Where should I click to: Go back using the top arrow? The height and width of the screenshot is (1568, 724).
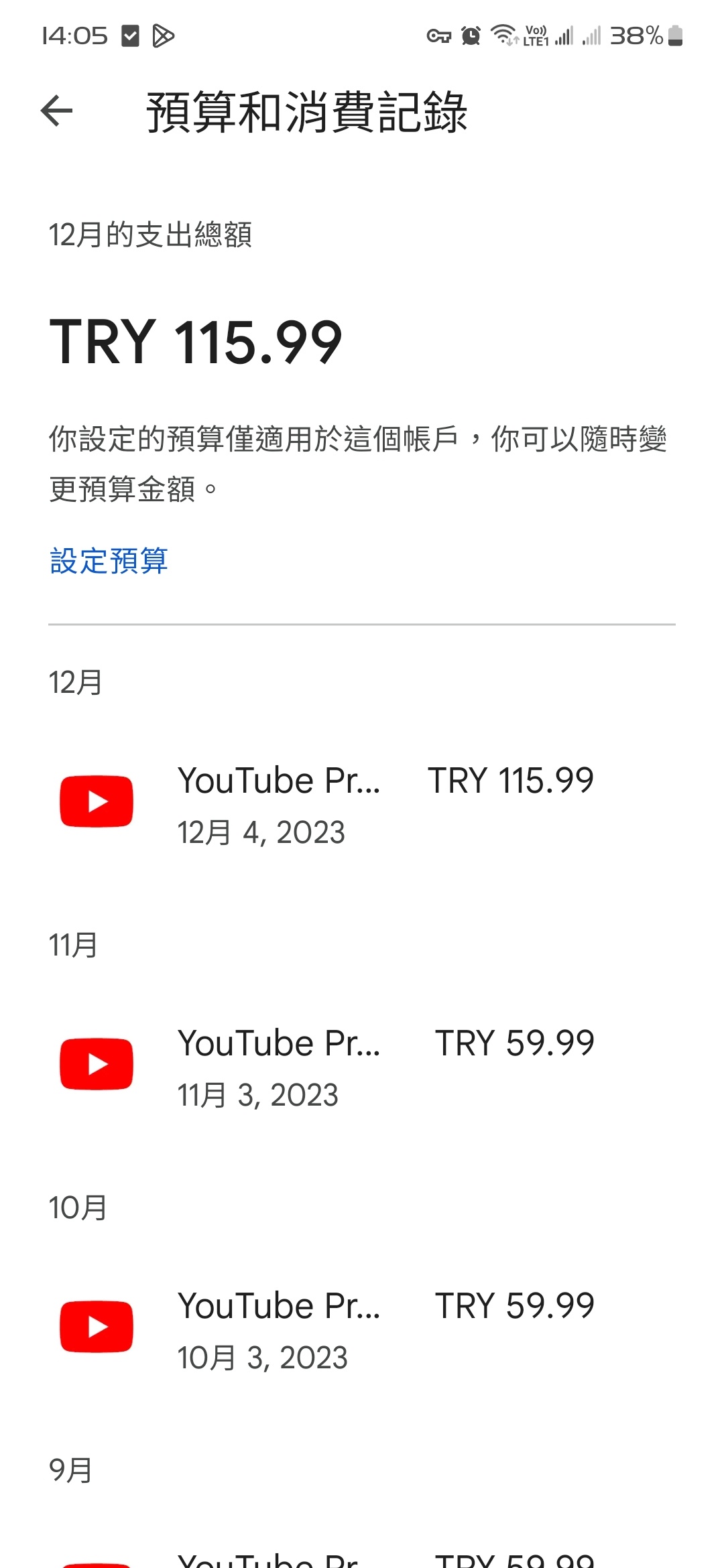click(56, 111)
